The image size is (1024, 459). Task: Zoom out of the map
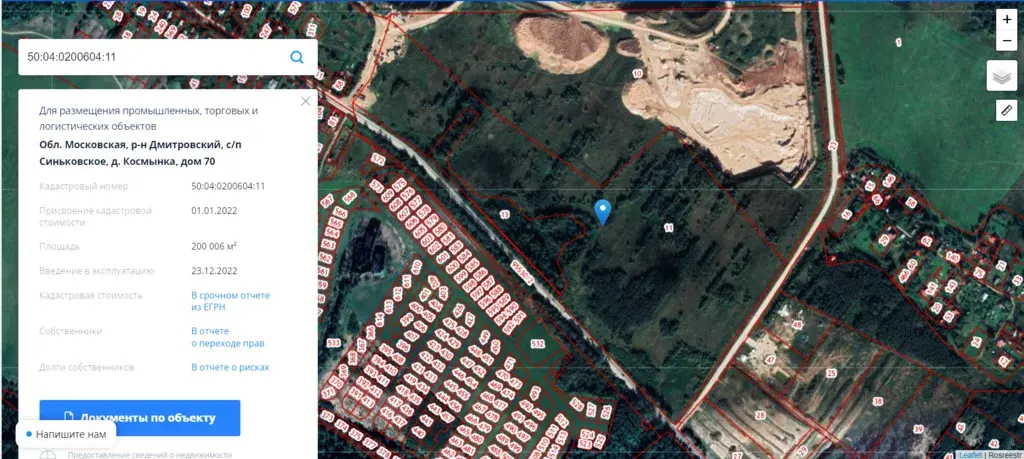pyautogui.click(x=1006, y=43)
